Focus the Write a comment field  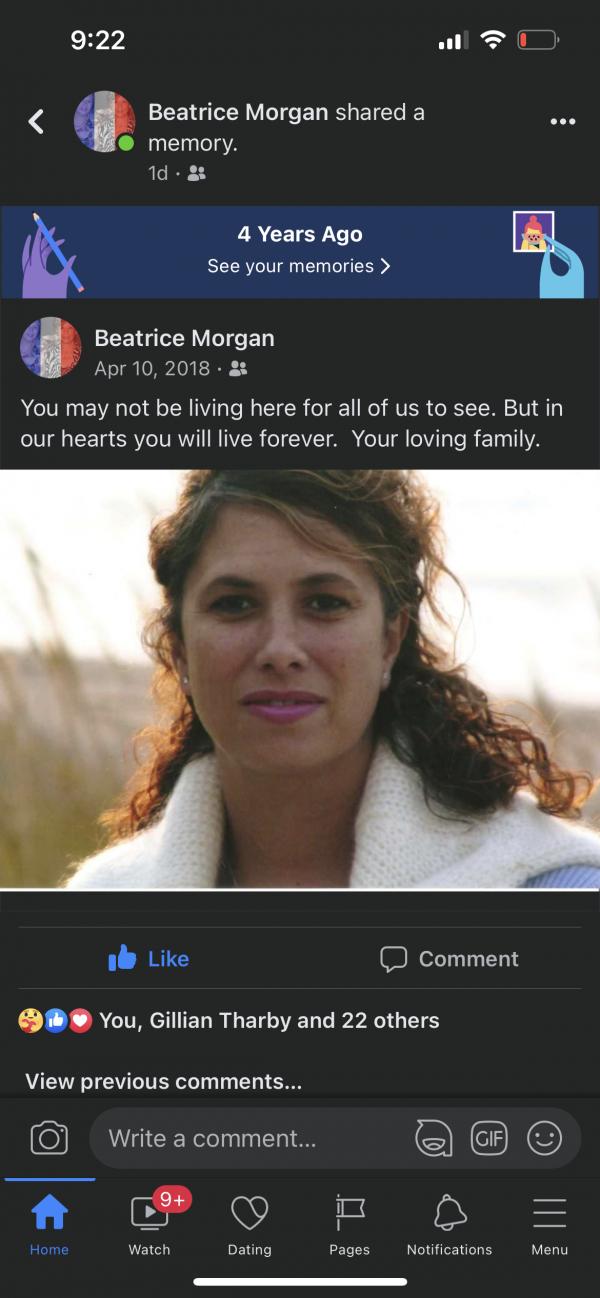point(250,1138)
